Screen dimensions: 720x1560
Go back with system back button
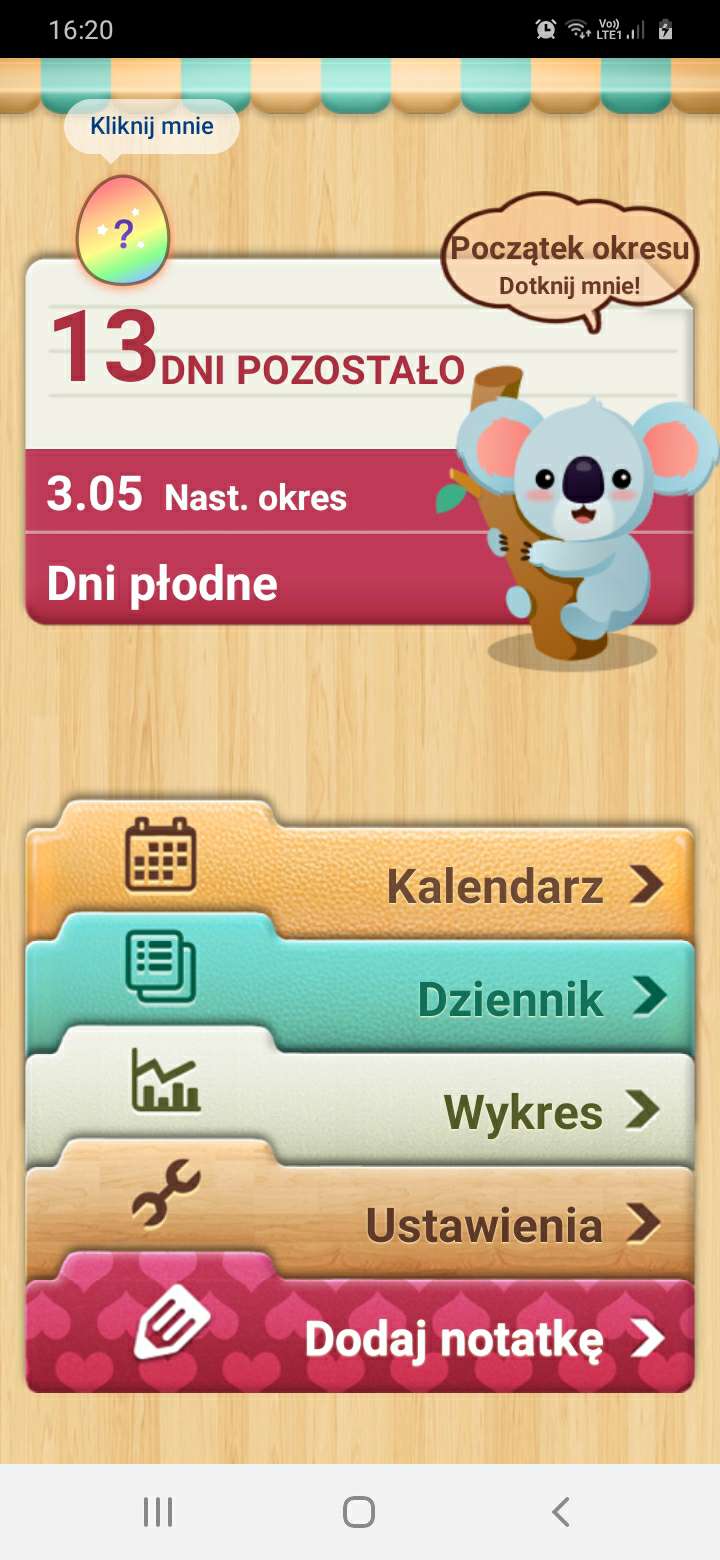(x=561, y=1511)
